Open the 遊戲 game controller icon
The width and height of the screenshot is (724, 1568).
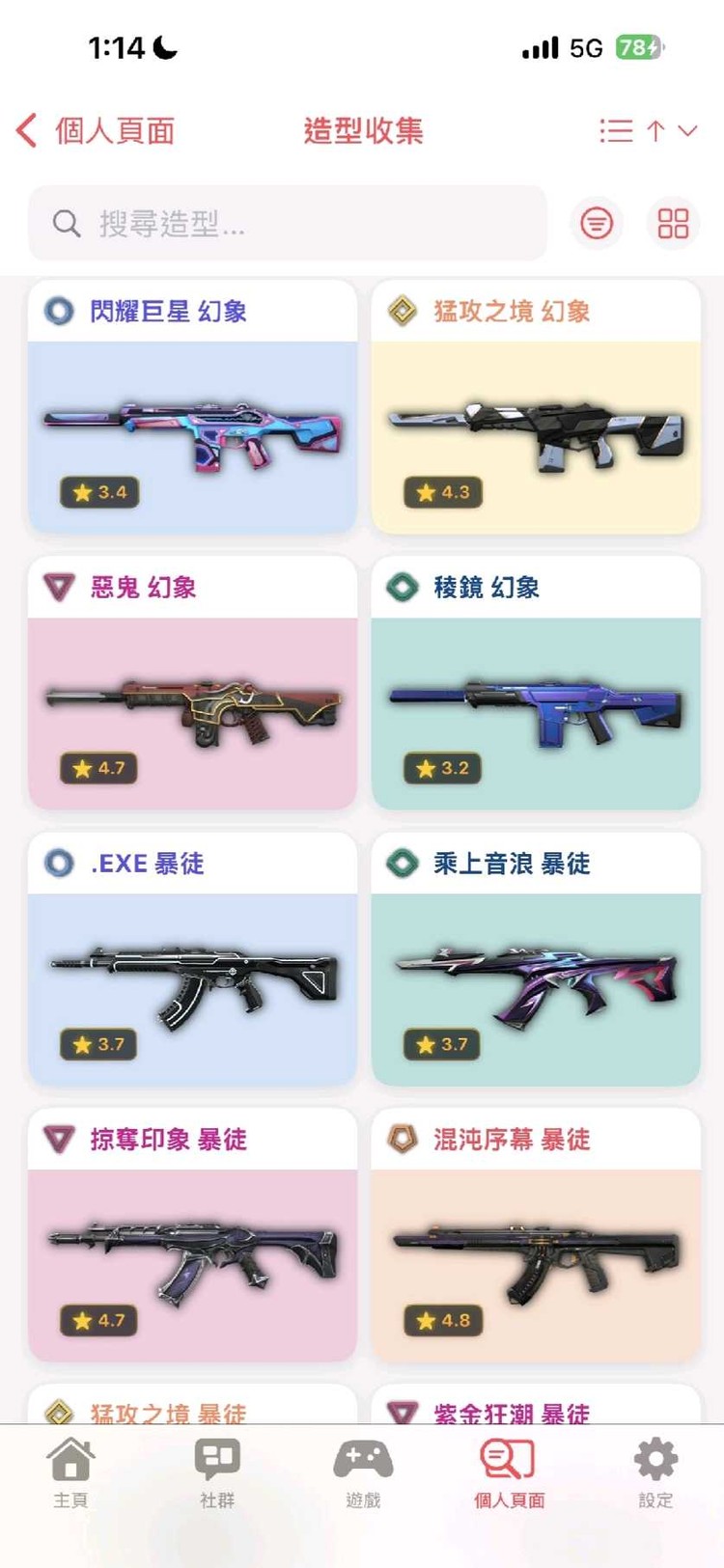click(x=362, y=1459)
